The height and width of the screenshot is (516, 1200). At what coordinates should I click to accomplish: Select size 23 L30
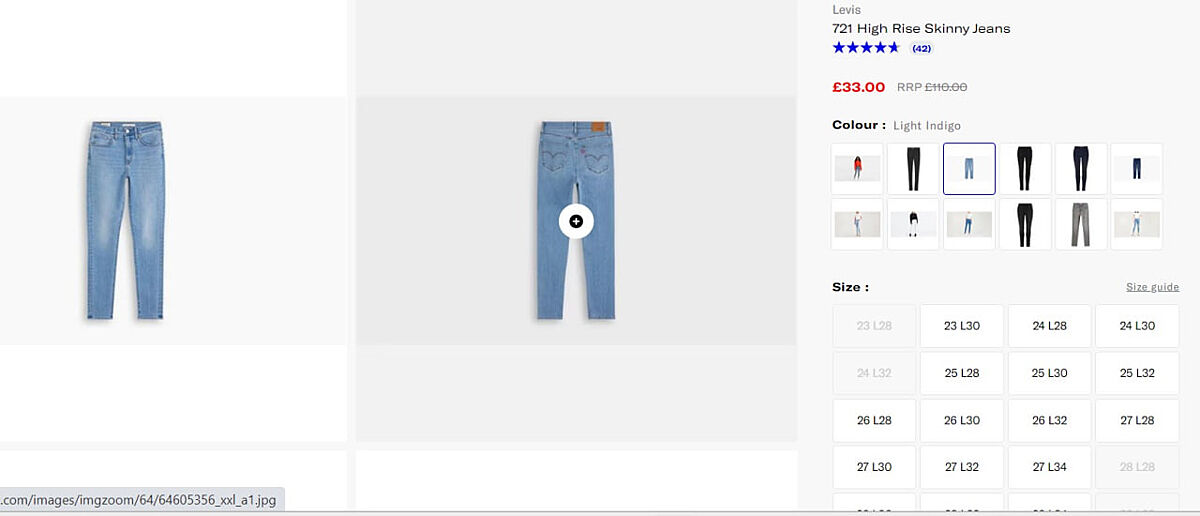click(961, 326)
